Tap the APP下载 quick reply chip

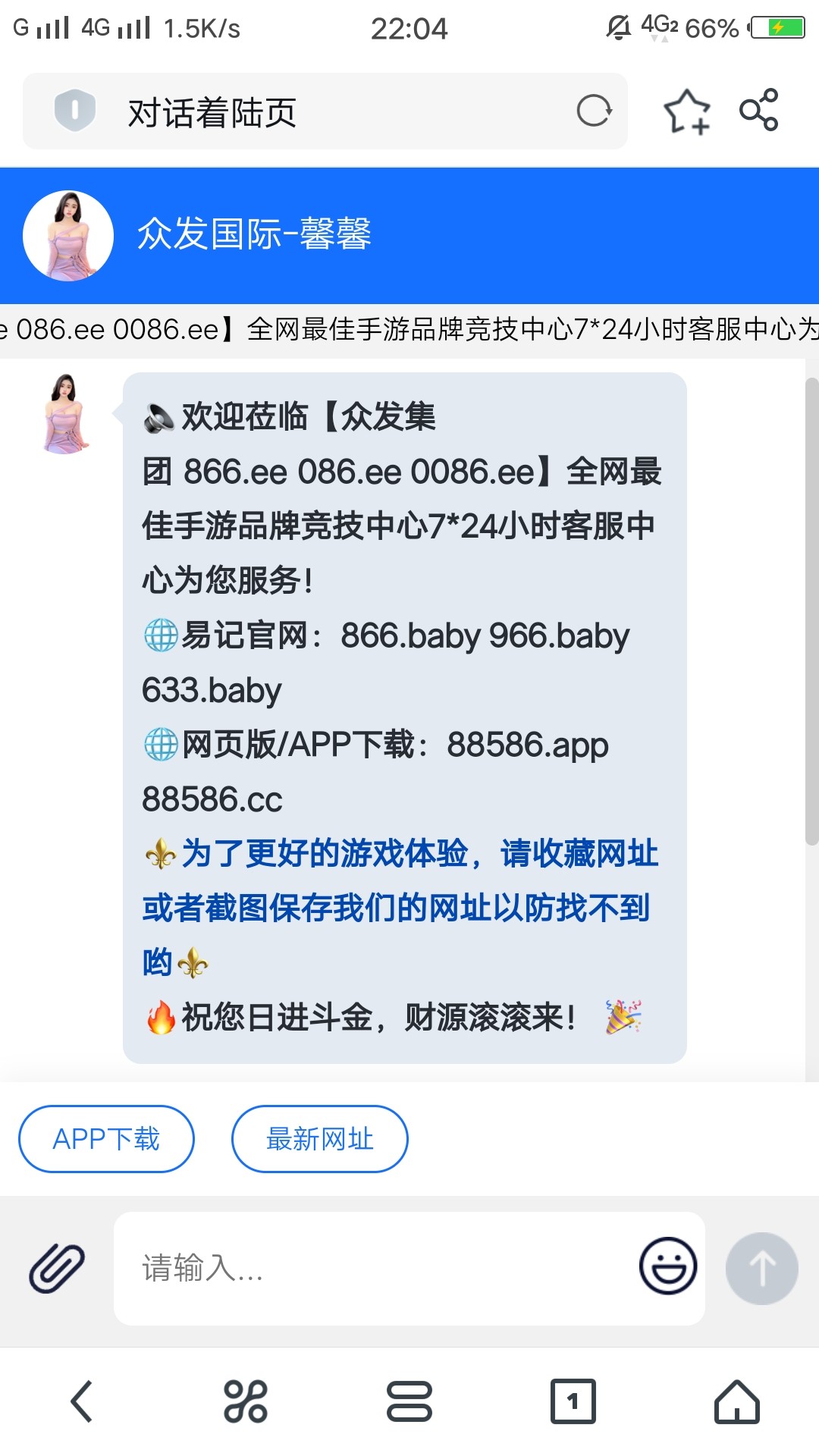point(106,1138)
